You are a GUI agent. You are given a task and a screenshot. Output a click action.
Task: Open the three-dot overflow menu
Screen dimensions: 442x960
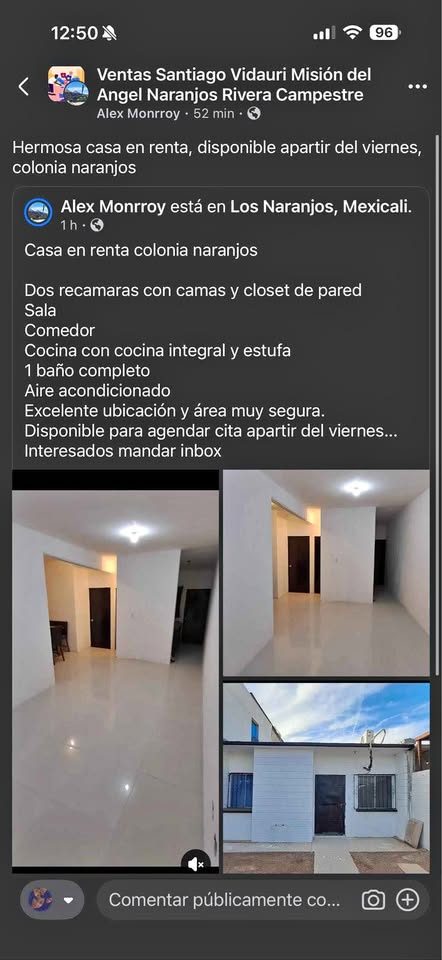(418, 87)
